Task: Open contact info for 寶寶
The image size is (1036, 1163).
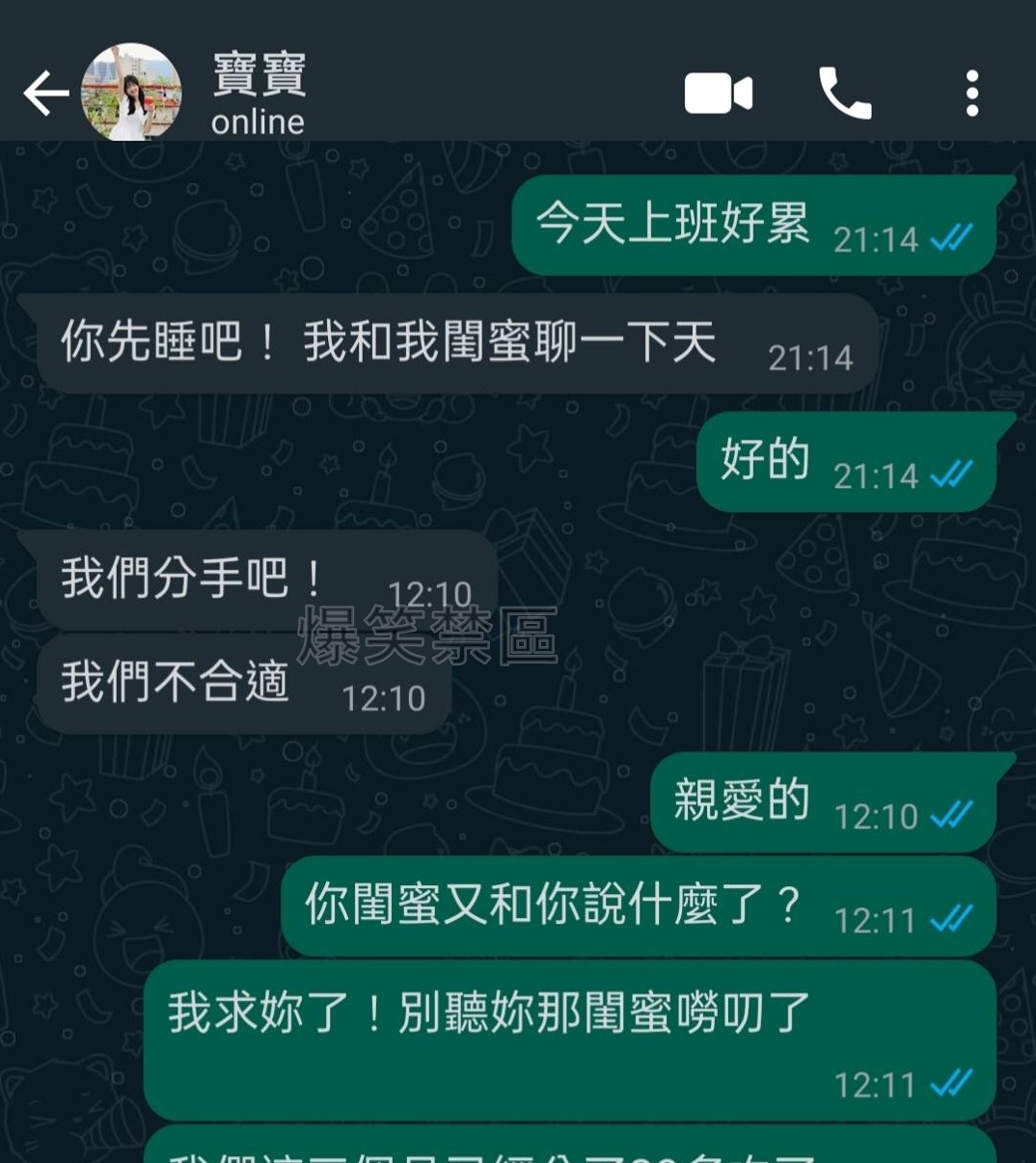Action: (259, 95)
